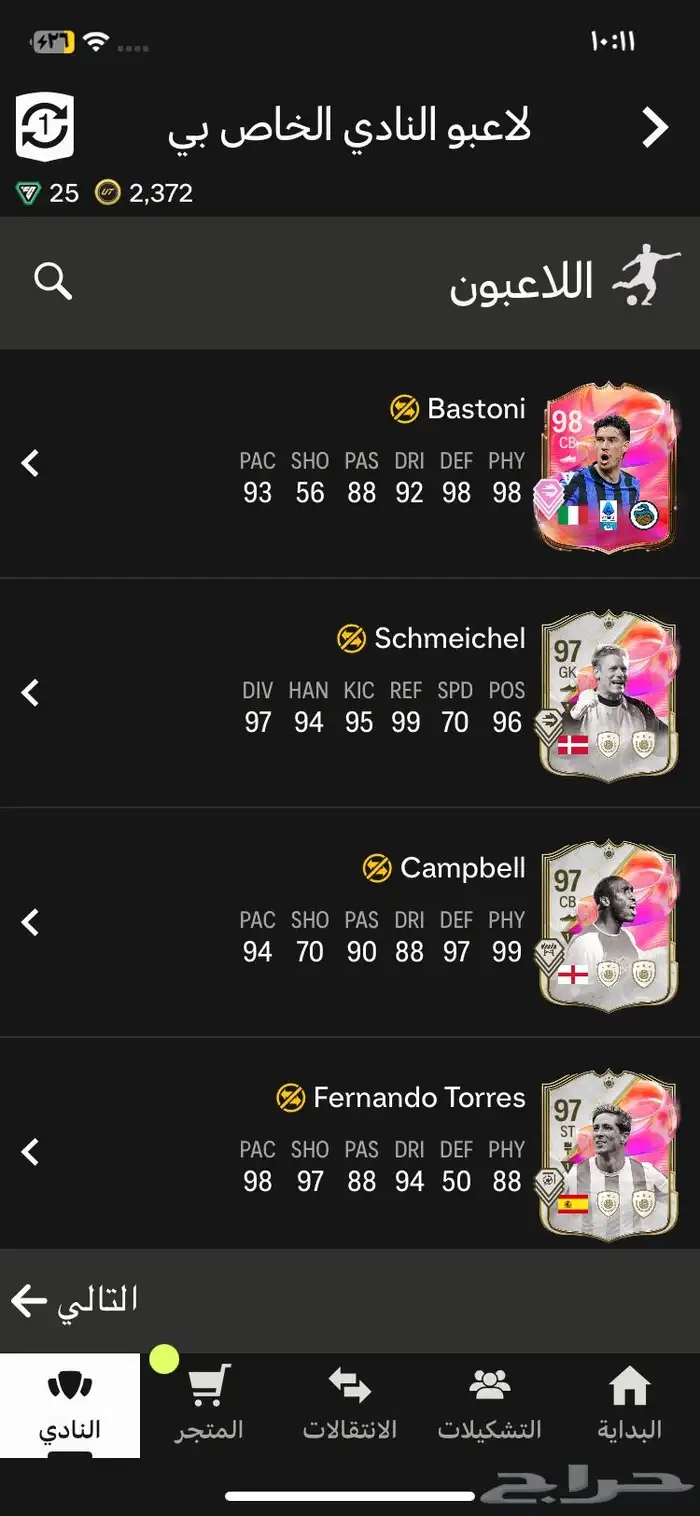Open Fernando Torres player row

350,1152
